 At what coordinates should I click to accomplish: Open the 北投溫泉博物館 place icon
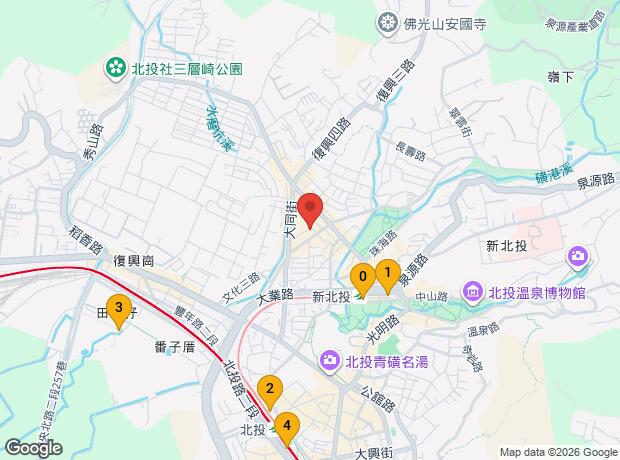[473, 291]
